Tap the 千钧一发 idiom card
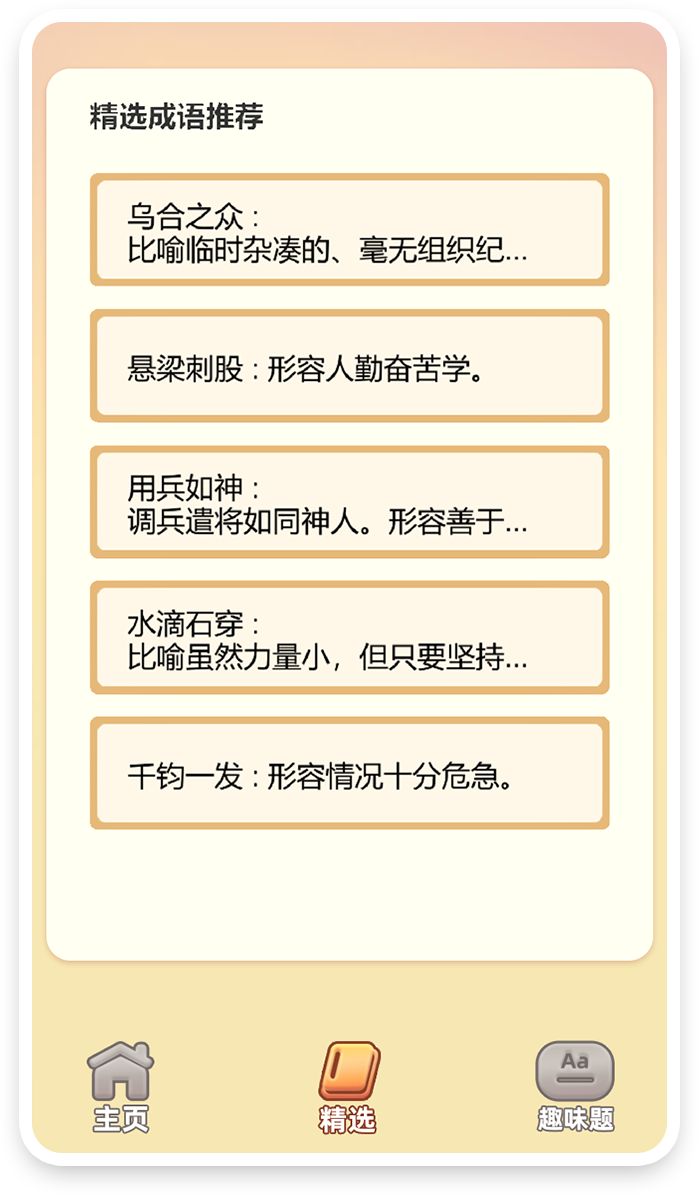 coord(349,773)
